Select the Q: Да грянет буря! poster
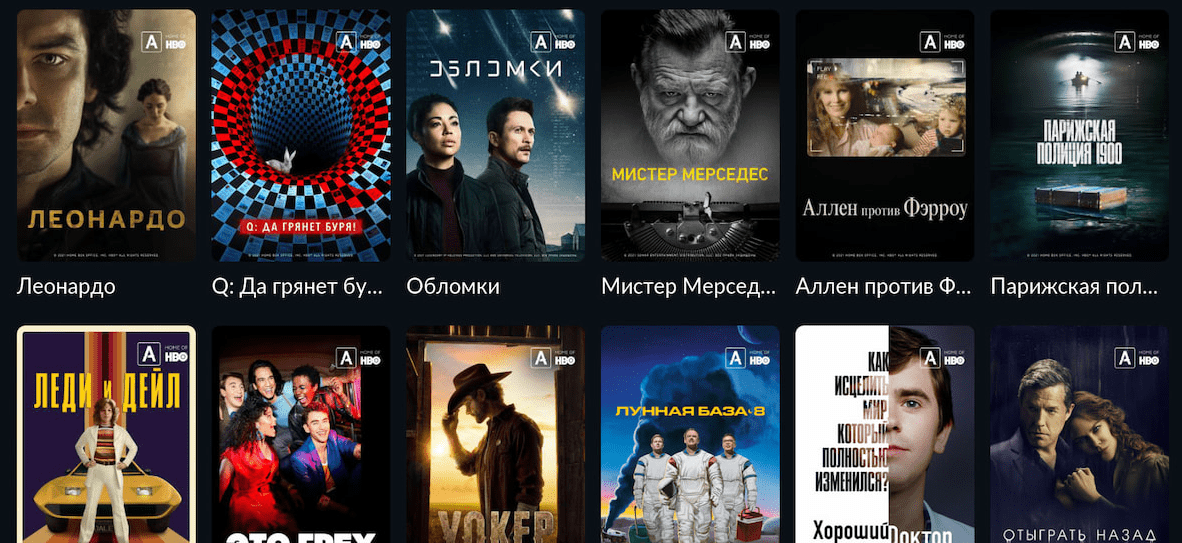Image resolution: width=1182 pixels, height=543 pixels. click(300, 136)
